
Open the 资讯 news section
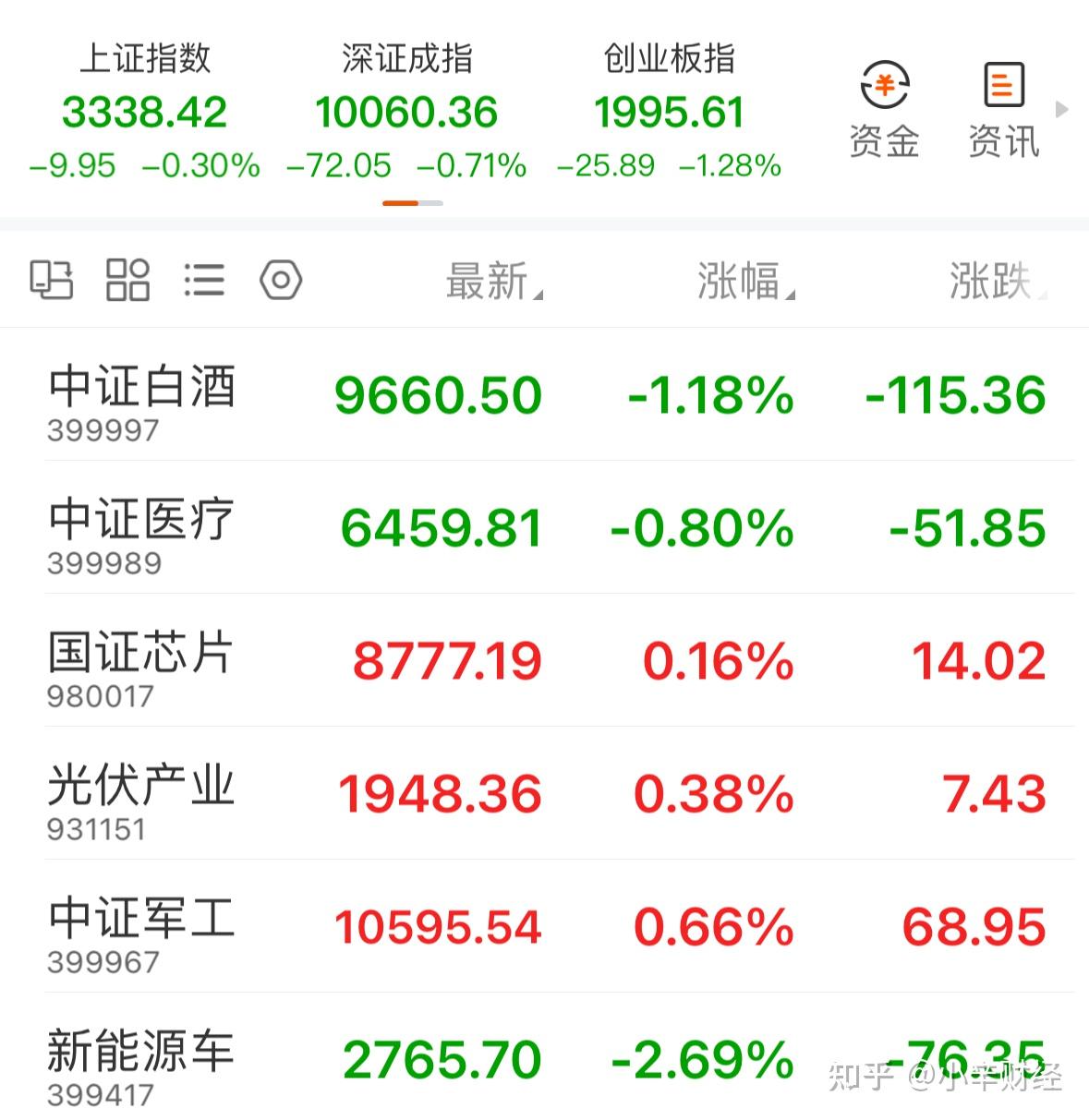click(1002, 109)
